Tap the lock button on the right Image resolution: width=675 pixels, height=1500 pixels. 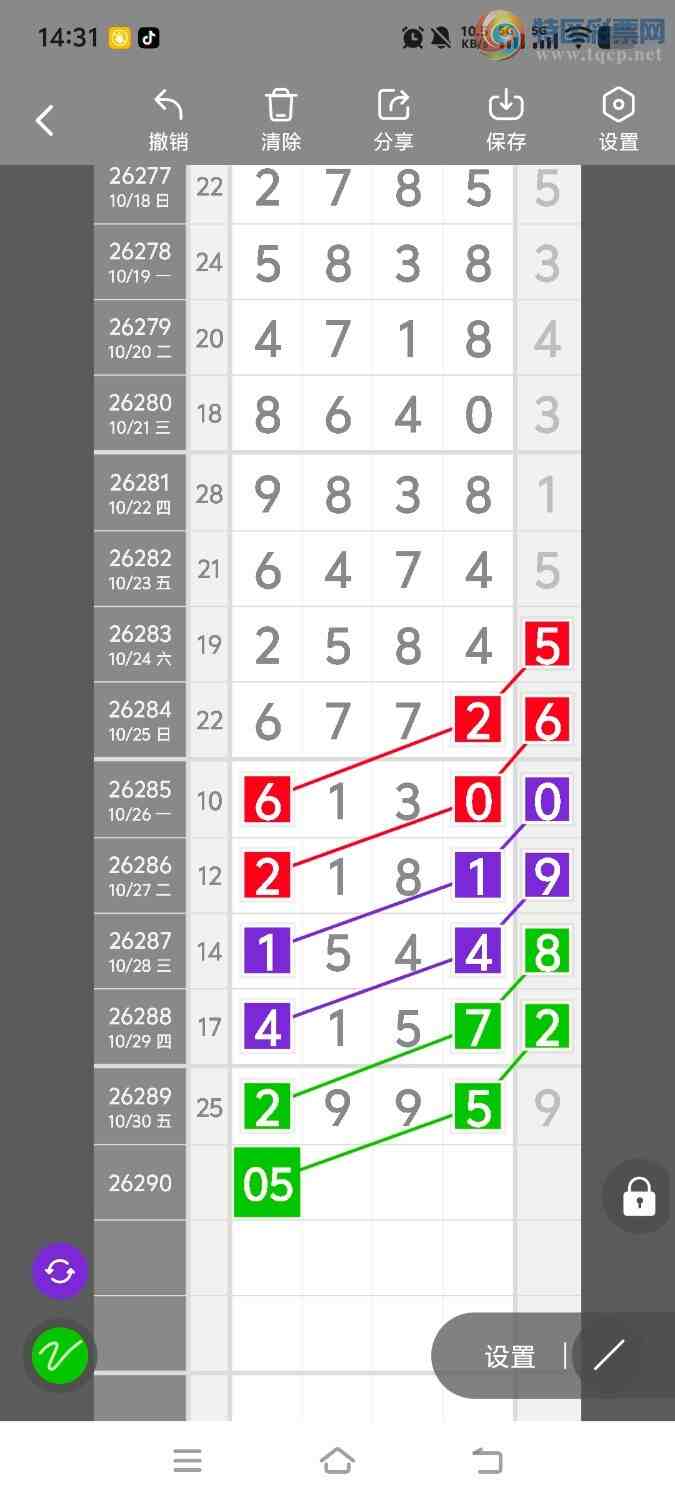[638, 1196]
